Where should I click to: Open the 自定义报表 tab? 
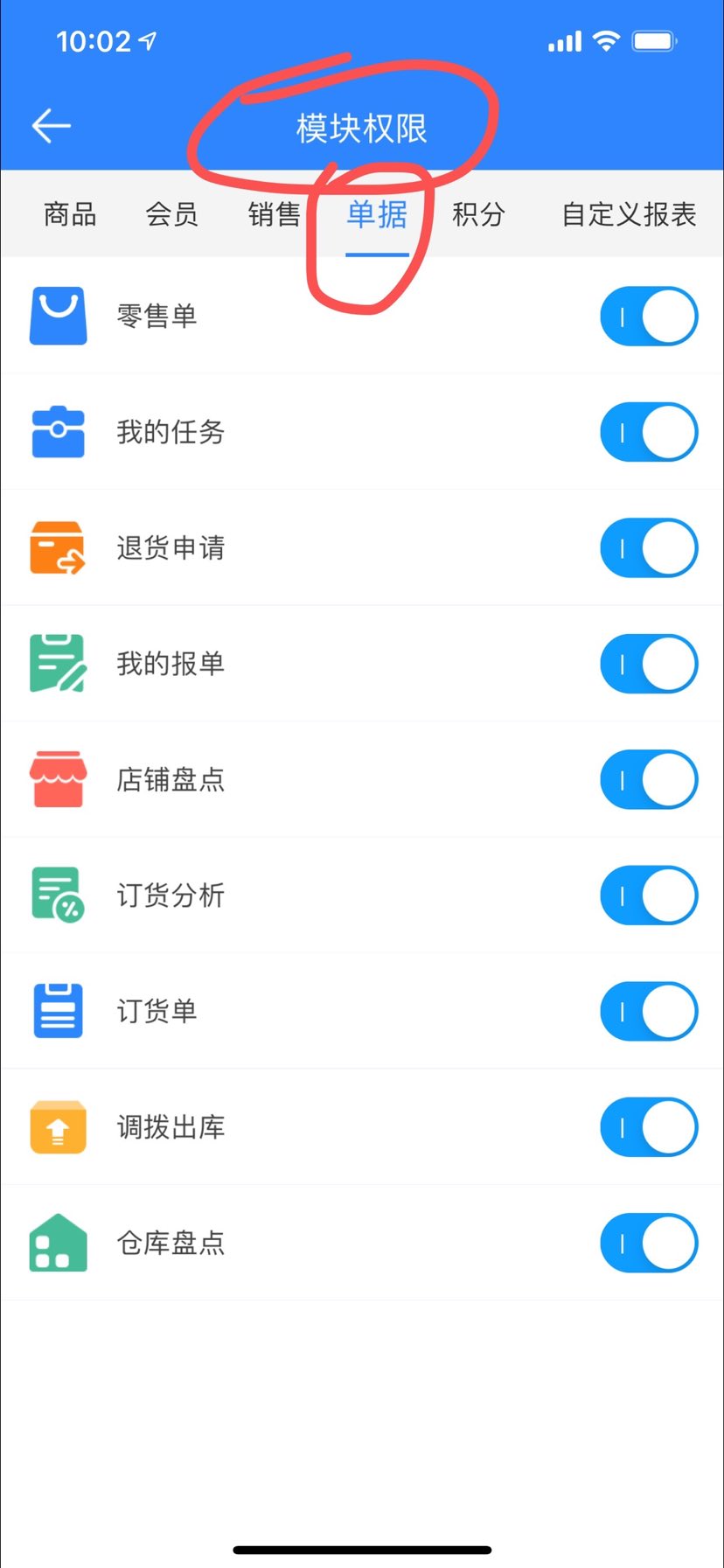pyautogui.click(x=628, y=214)
